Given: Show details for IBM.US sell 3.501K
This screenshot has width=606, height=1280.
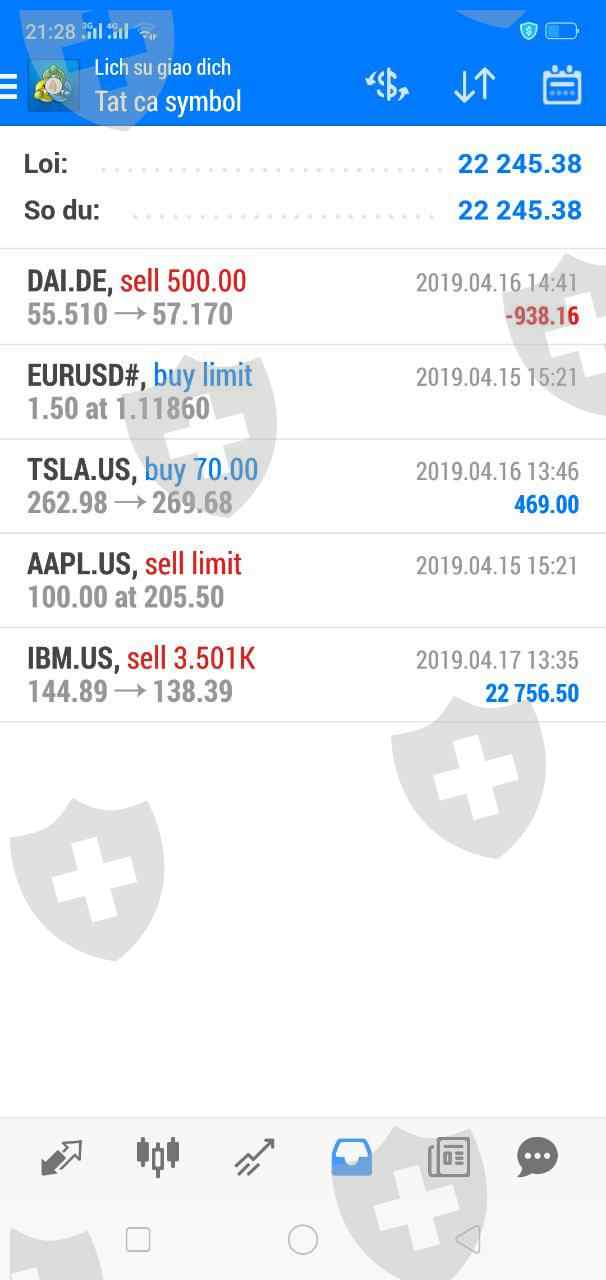Looking at the screenshot, I should (x=302, y=675).
